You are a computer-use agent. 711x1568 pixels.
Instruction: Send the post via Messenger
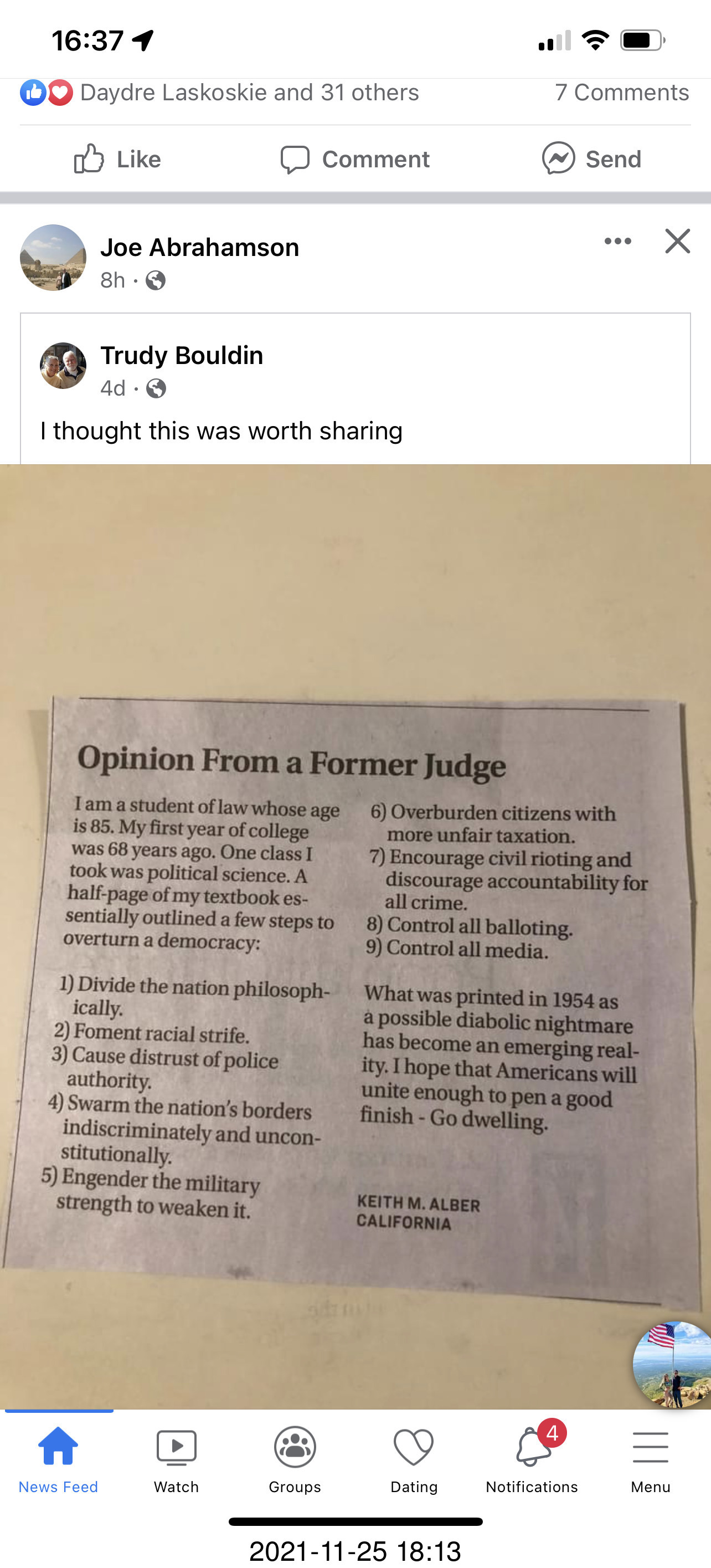591,159
